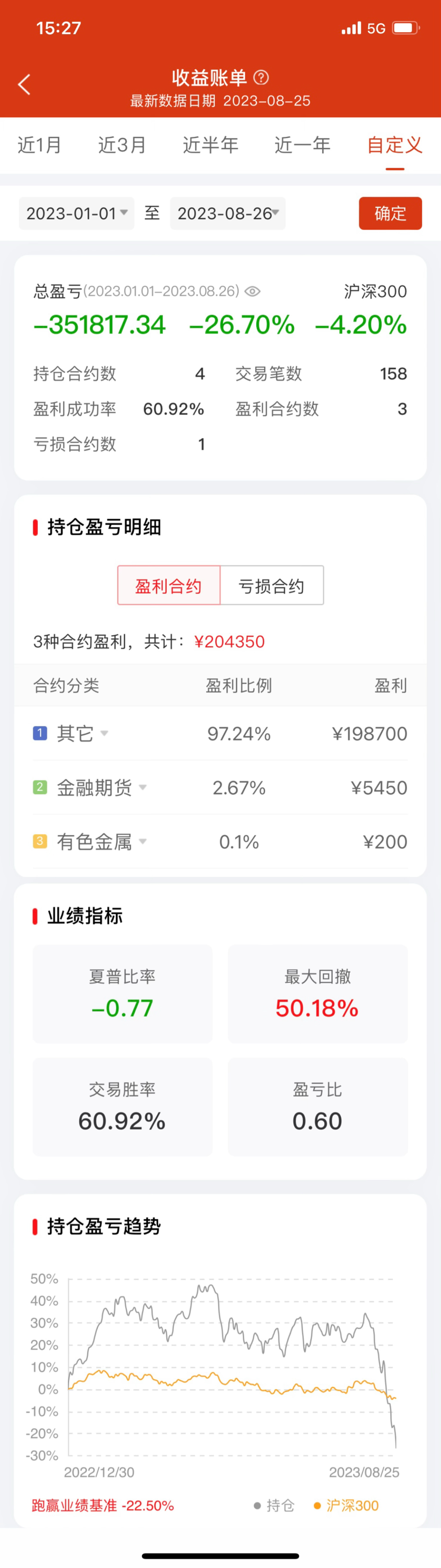The height and width of the screenshot is (1568, 441).
Task: Change the end date 2023-08-26
Action: tap(228, 214)
